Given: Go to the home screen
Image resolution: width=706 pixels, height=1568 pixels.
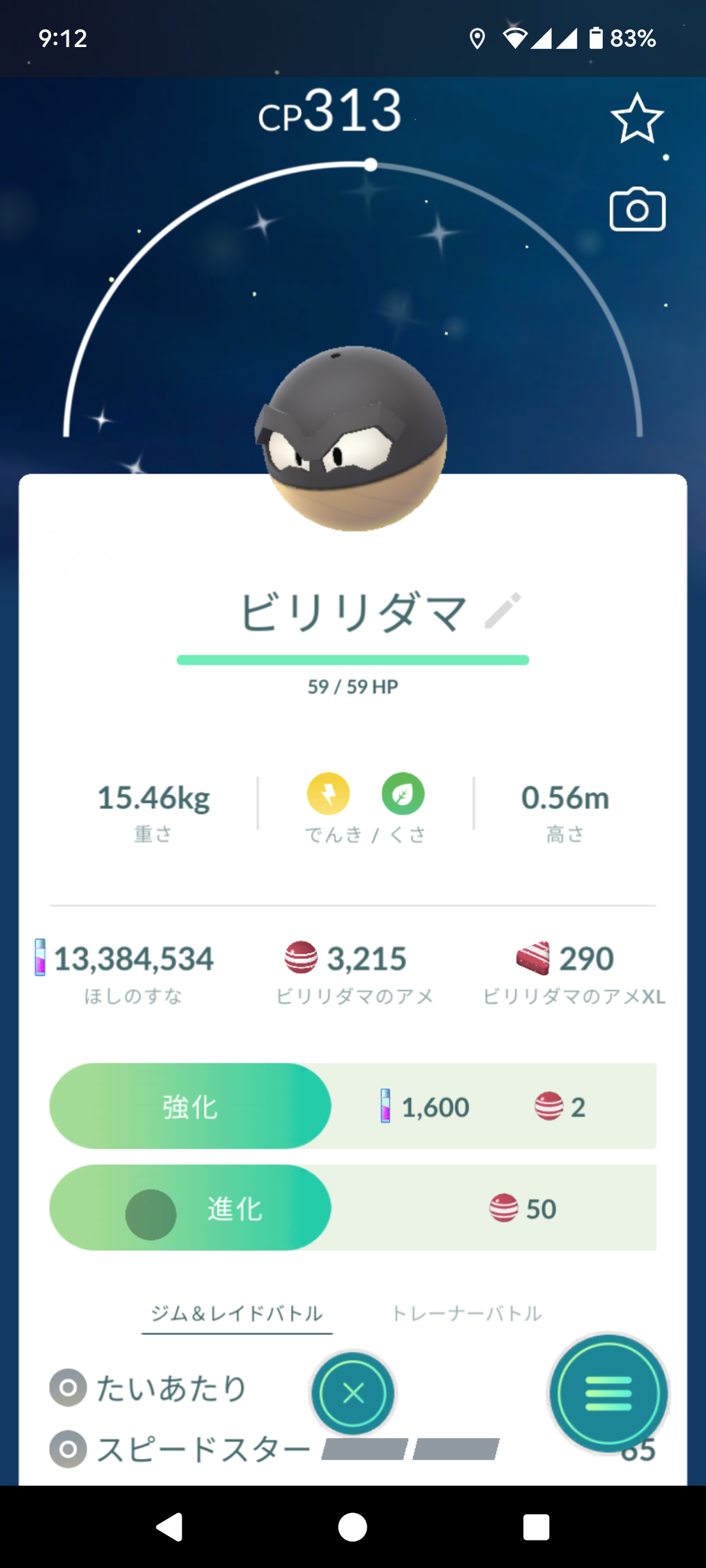Looking at the screenshot, I should point(353,1527).
